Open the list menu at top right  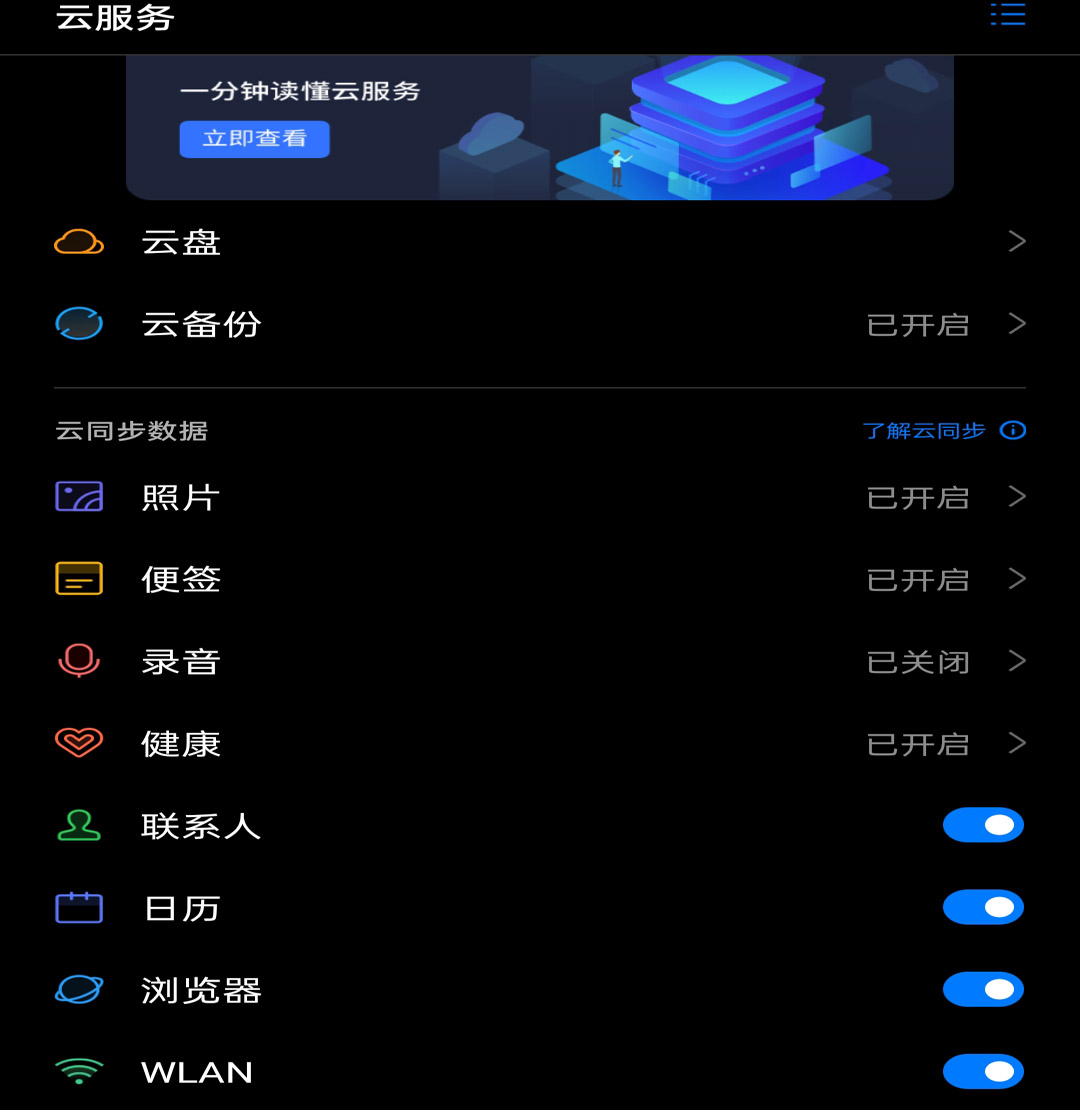pos(1007,15)
